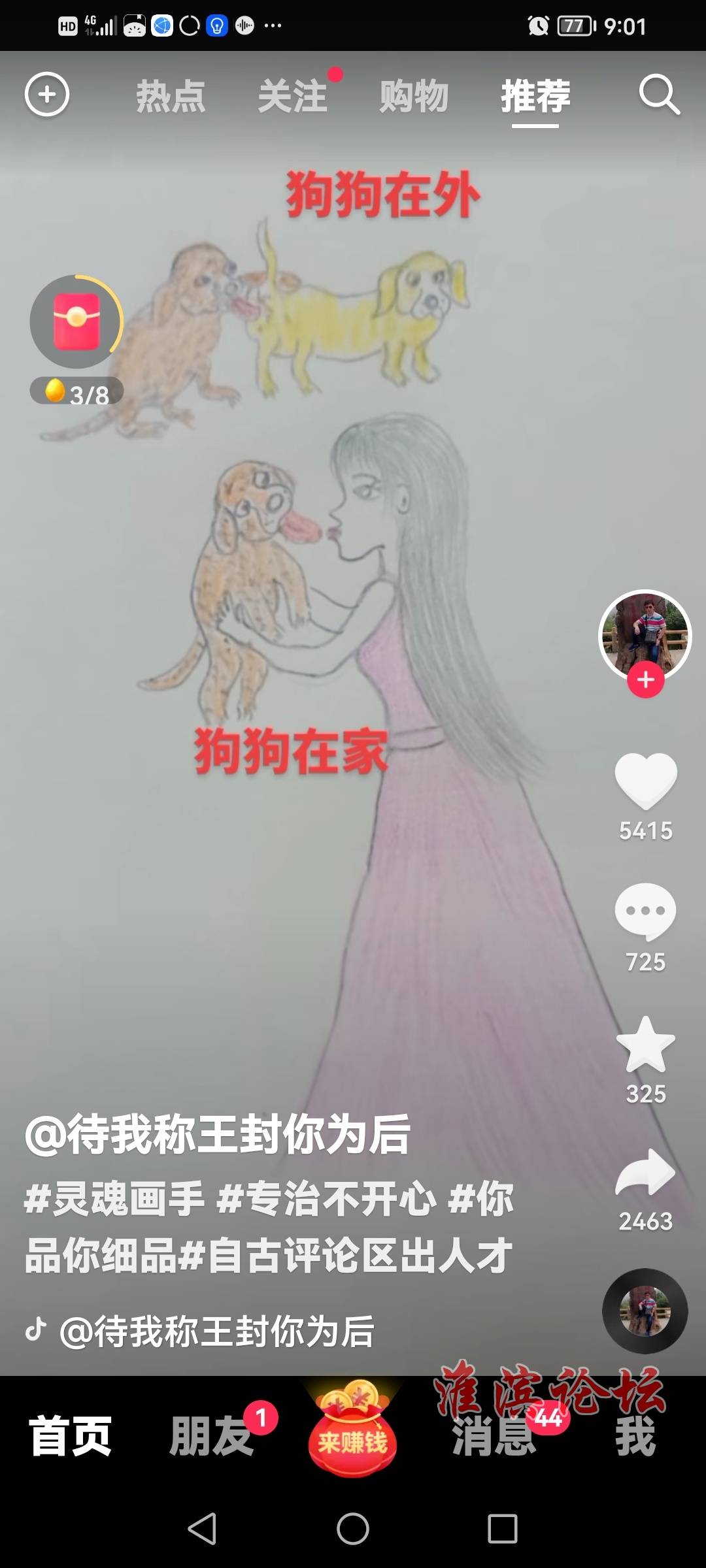Screen dimensions: 706x1568
Task: Like this video with the heart
Action: (x=645, y=779)
